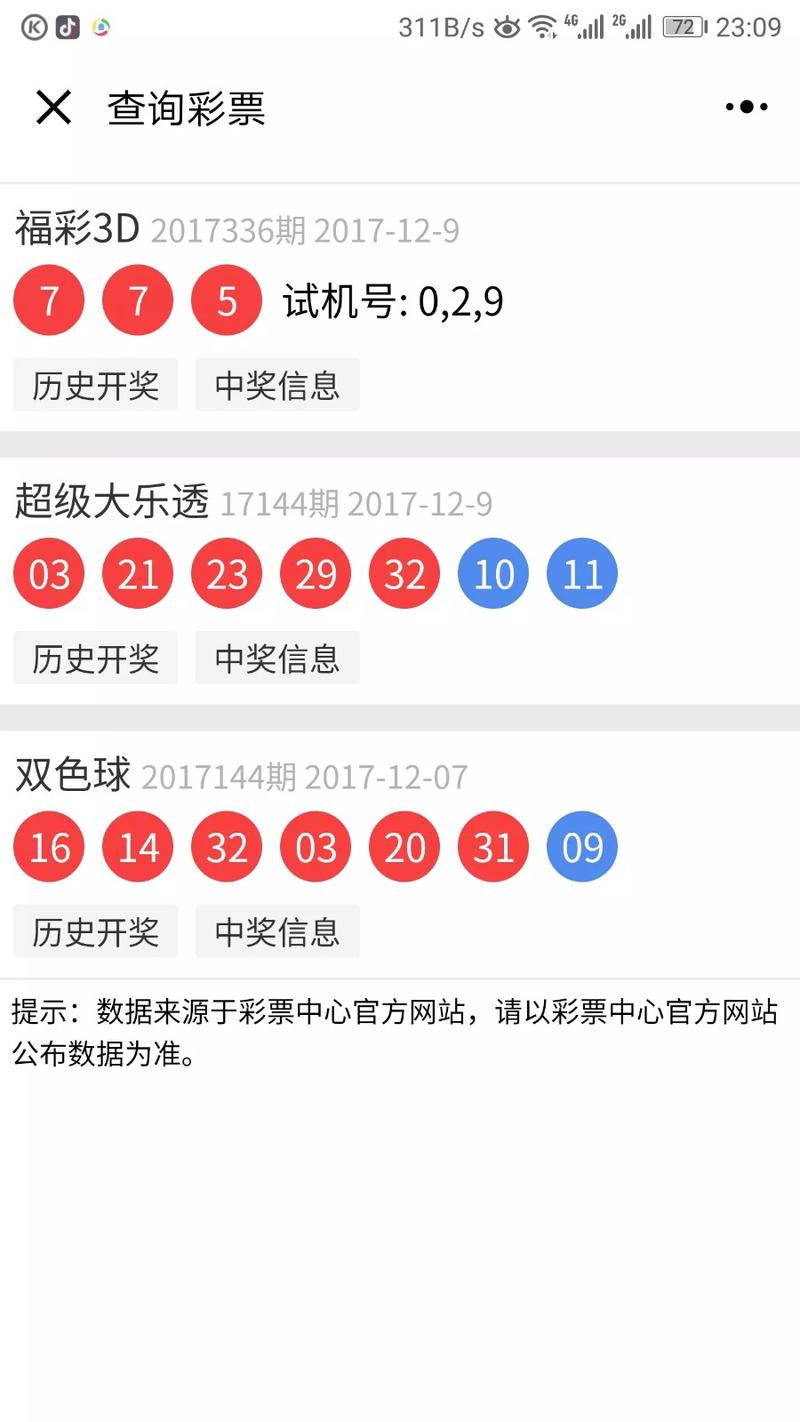Open 中奖信息 for 双色球

pos(277,931)
